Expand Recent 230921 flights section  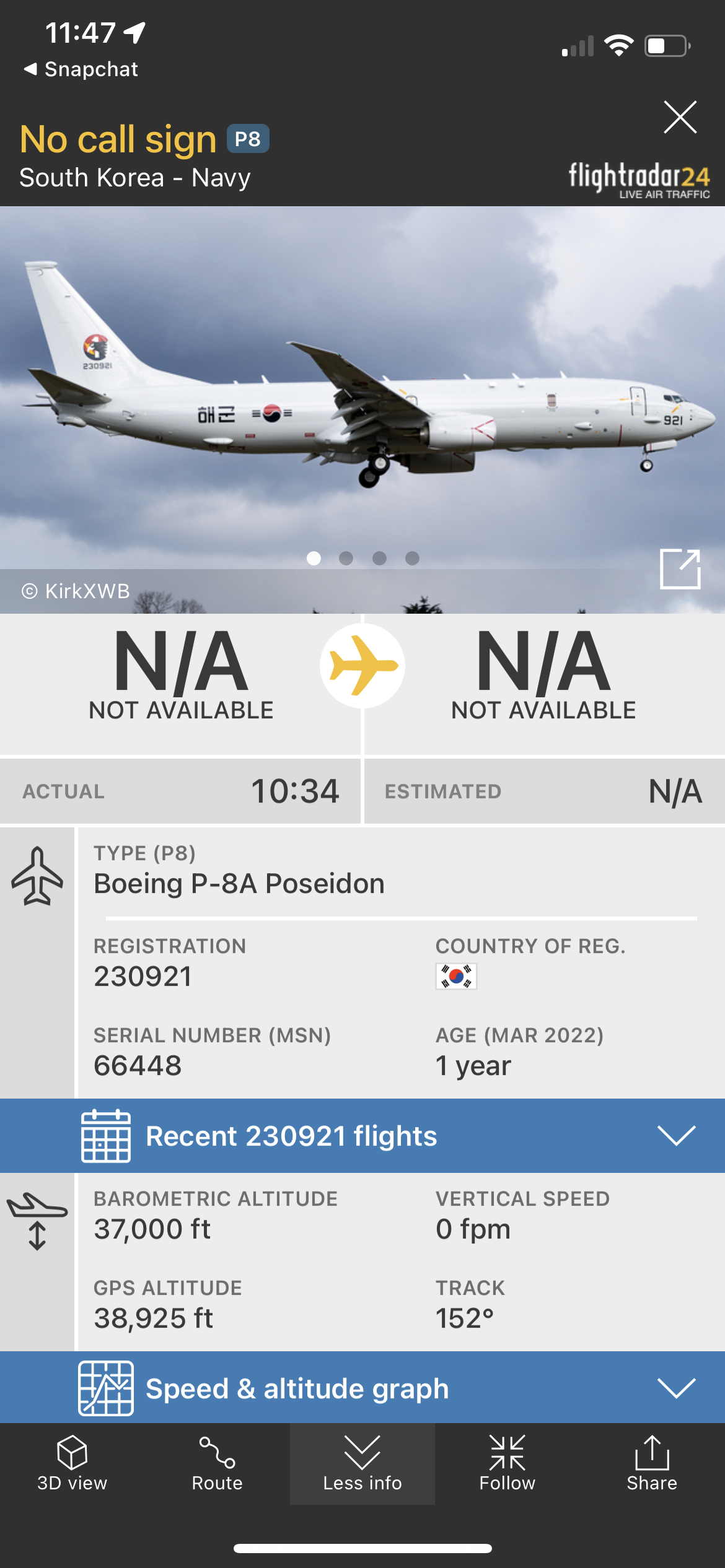click(x=675, y=1136)
